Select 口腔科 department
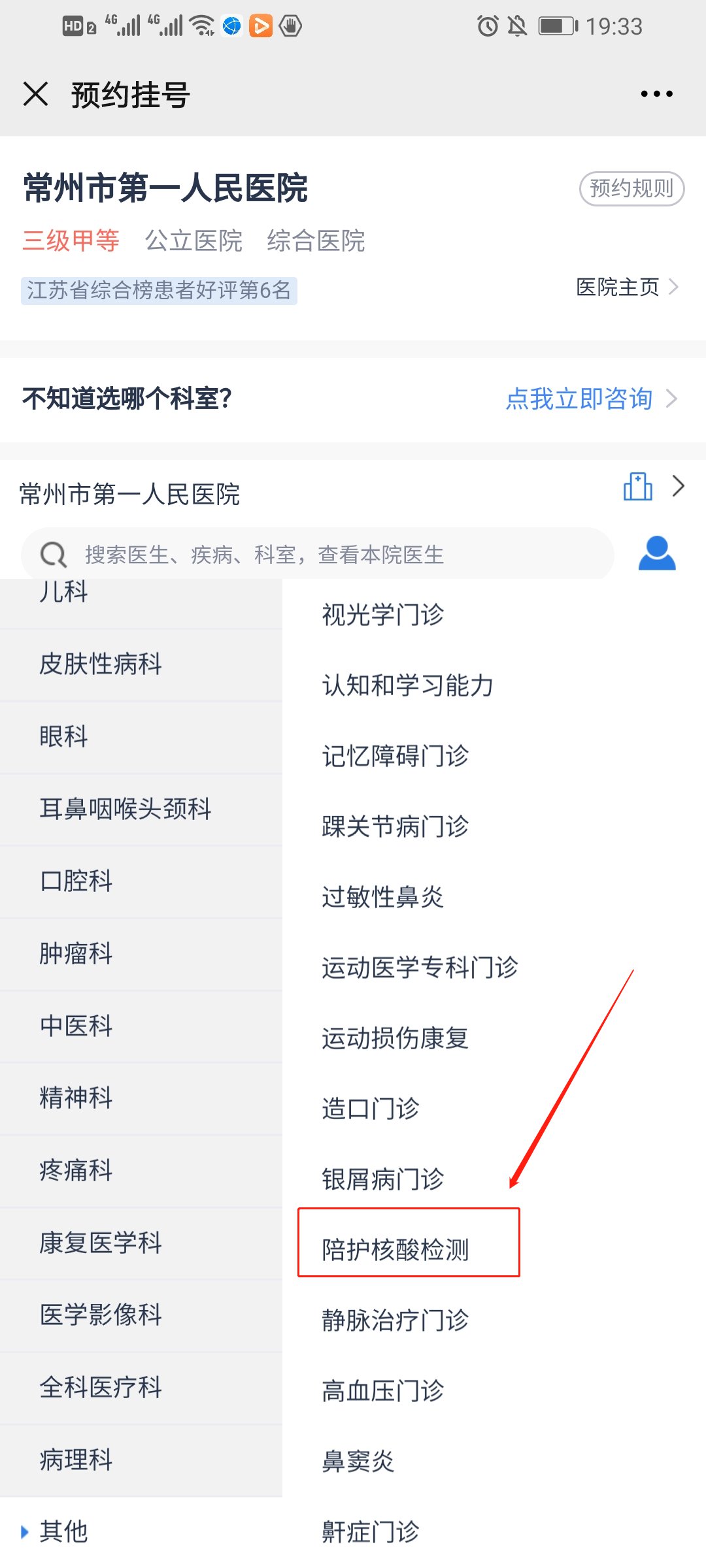The height and width of the screenshot is (1568, 706). point(76,881)
